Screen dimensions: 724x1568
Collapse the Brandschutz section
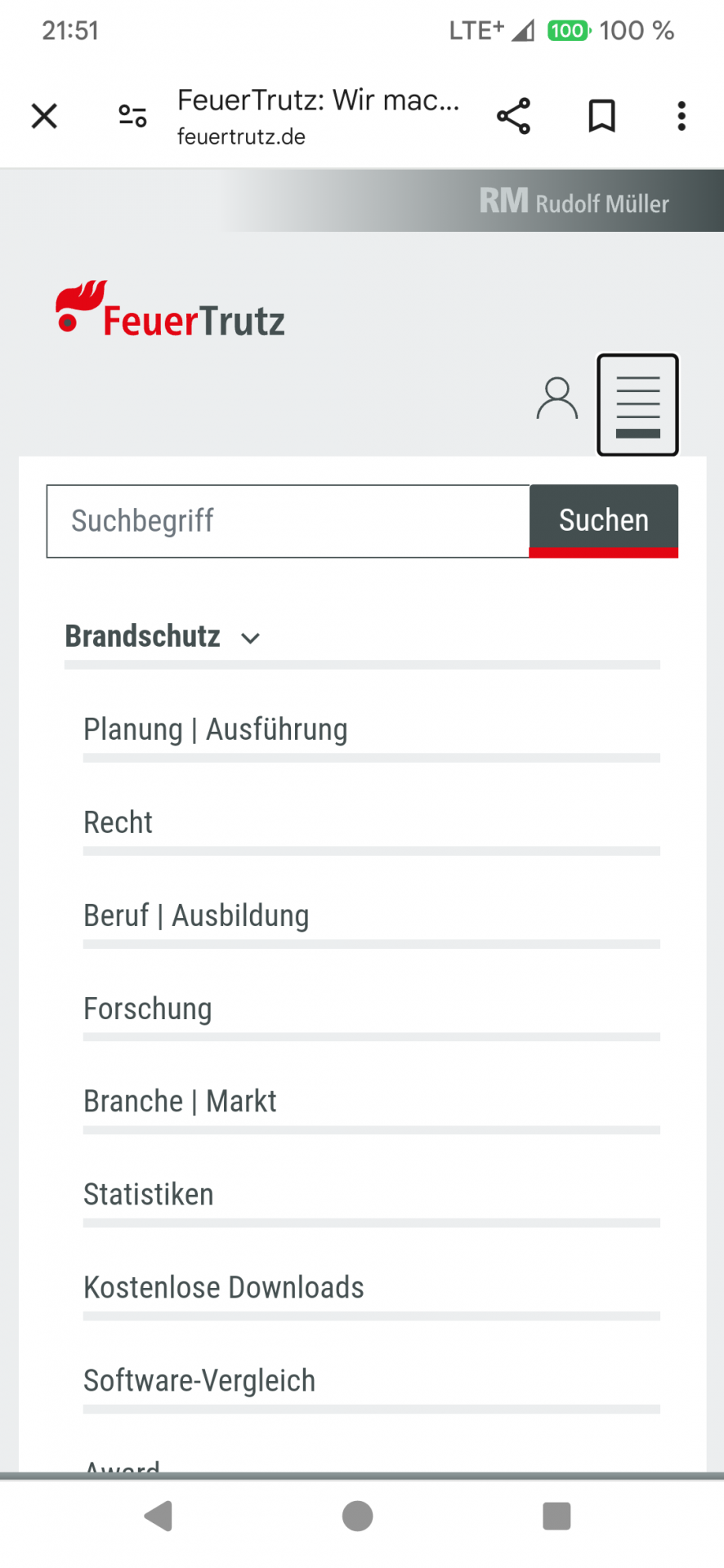[163, 637]
